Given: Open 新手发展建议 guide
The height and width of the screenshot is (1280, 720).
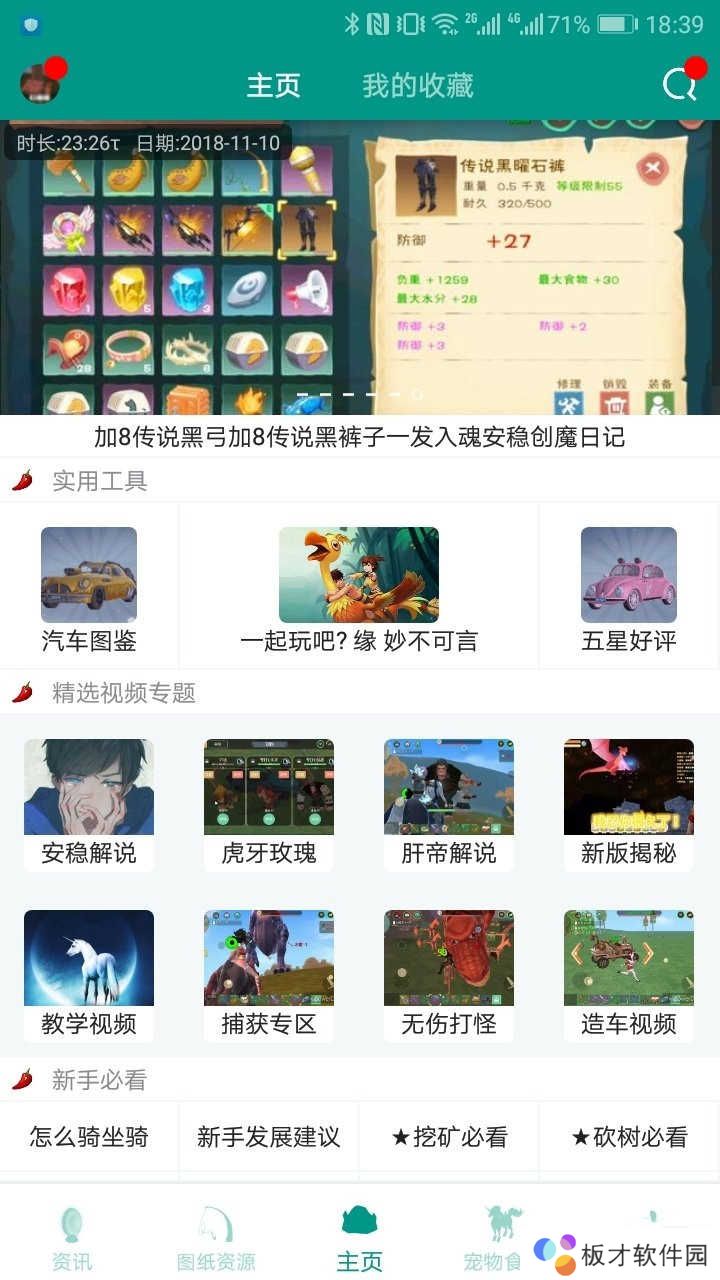Looking at the screenshot, I should click(269, 1137).
